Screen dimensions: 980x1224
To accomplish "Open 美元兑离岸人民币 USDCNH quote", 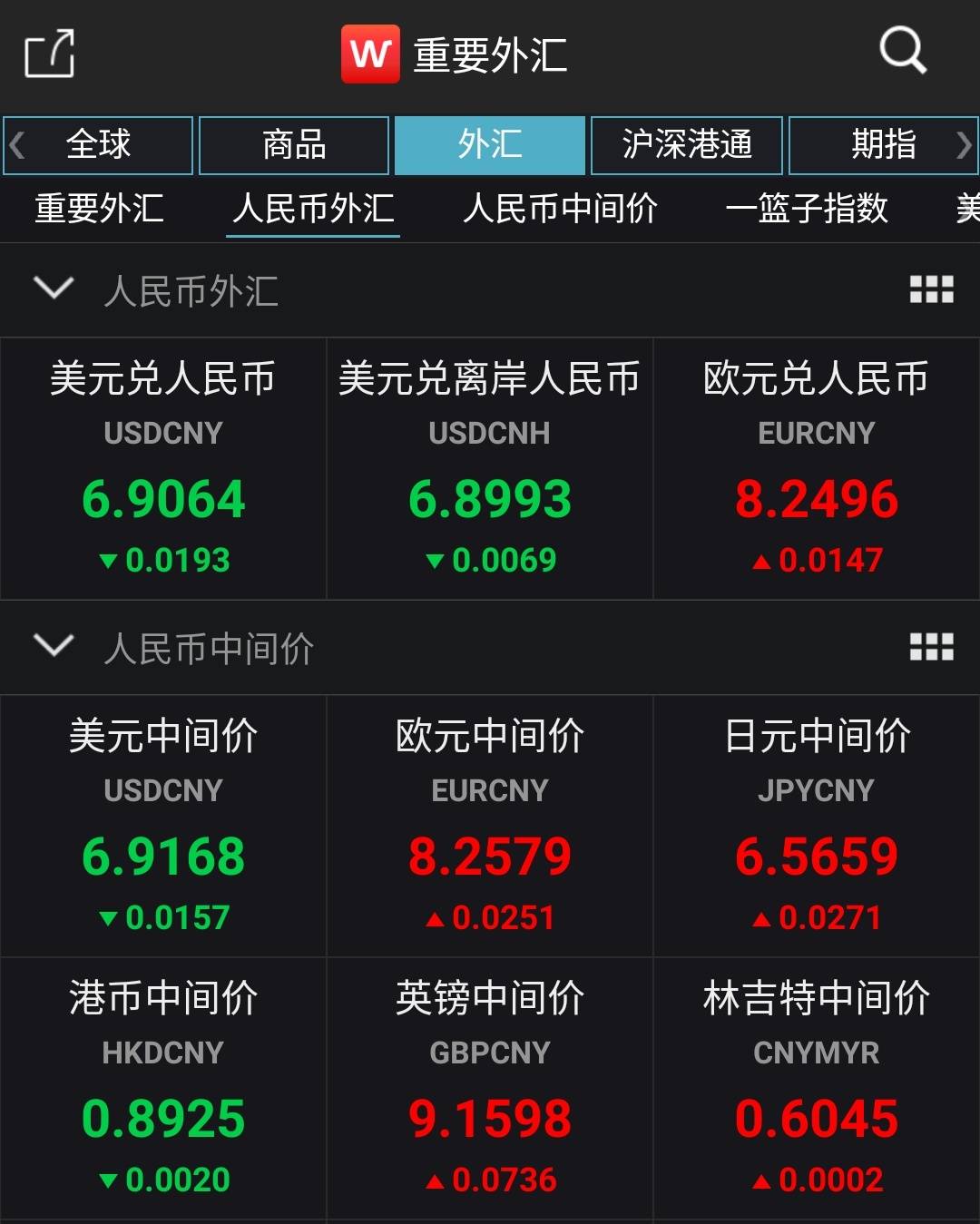I will click(x=490, y=468).
